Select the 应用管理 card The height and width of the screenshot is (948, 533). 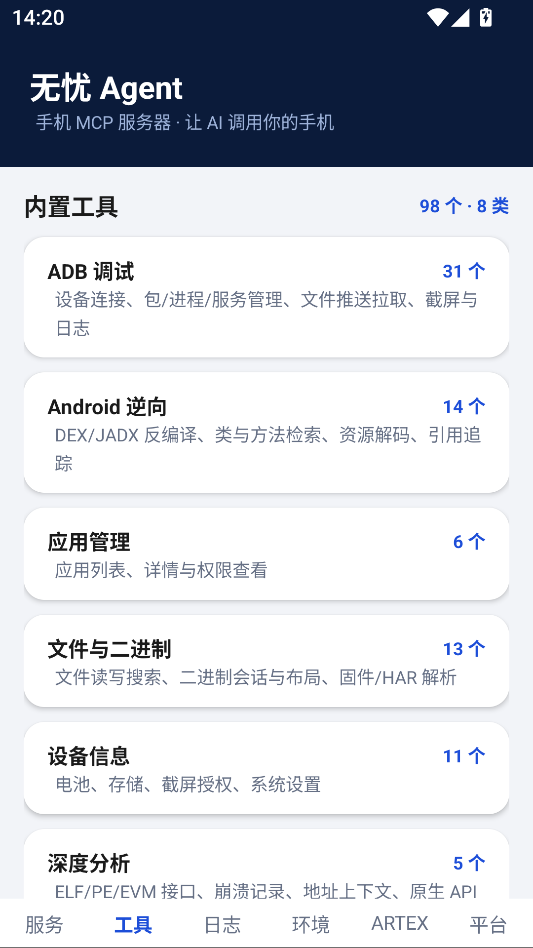(x=266, y=554)
